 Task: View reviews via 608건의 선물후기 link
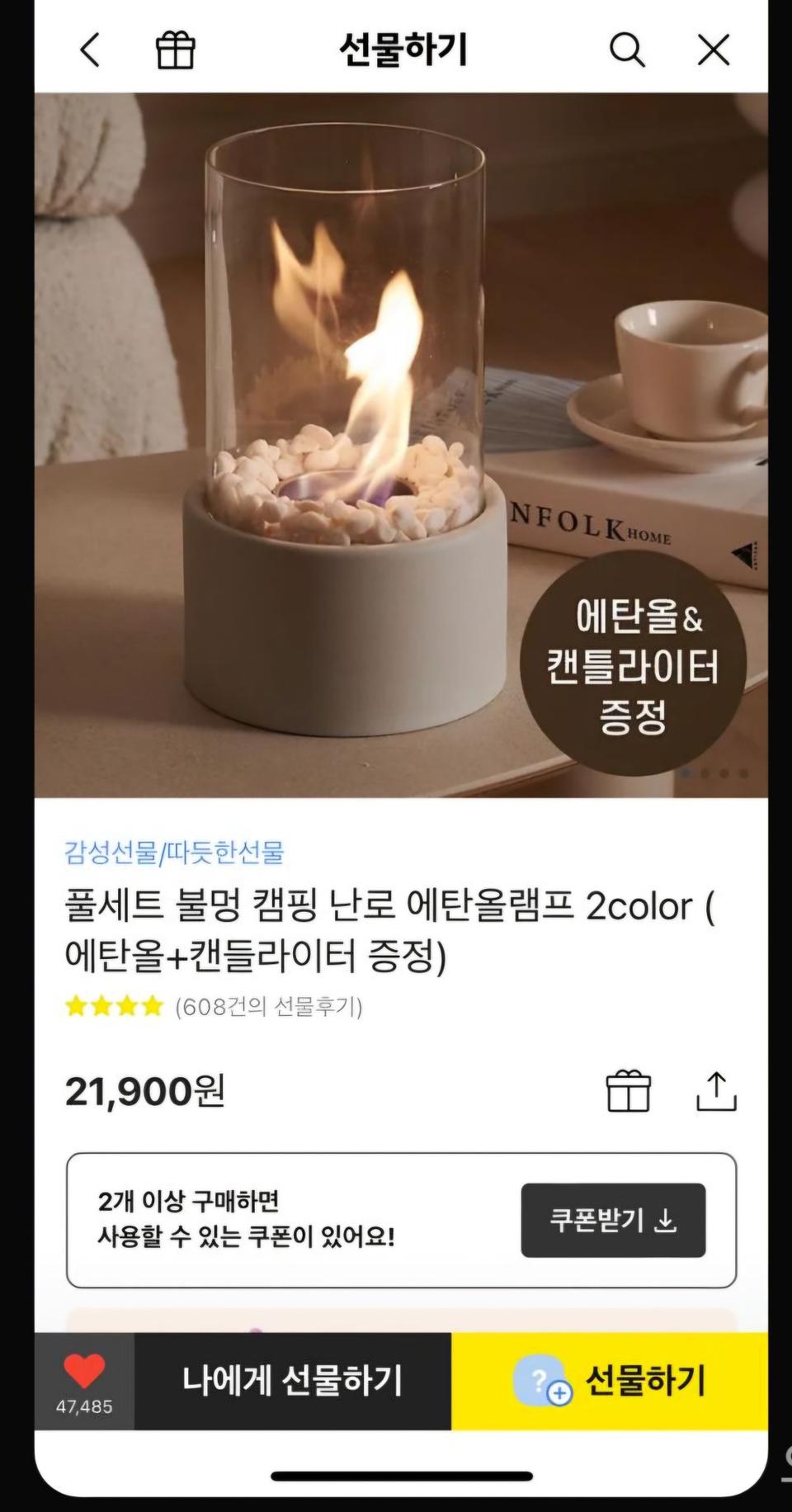point(270,1007)
